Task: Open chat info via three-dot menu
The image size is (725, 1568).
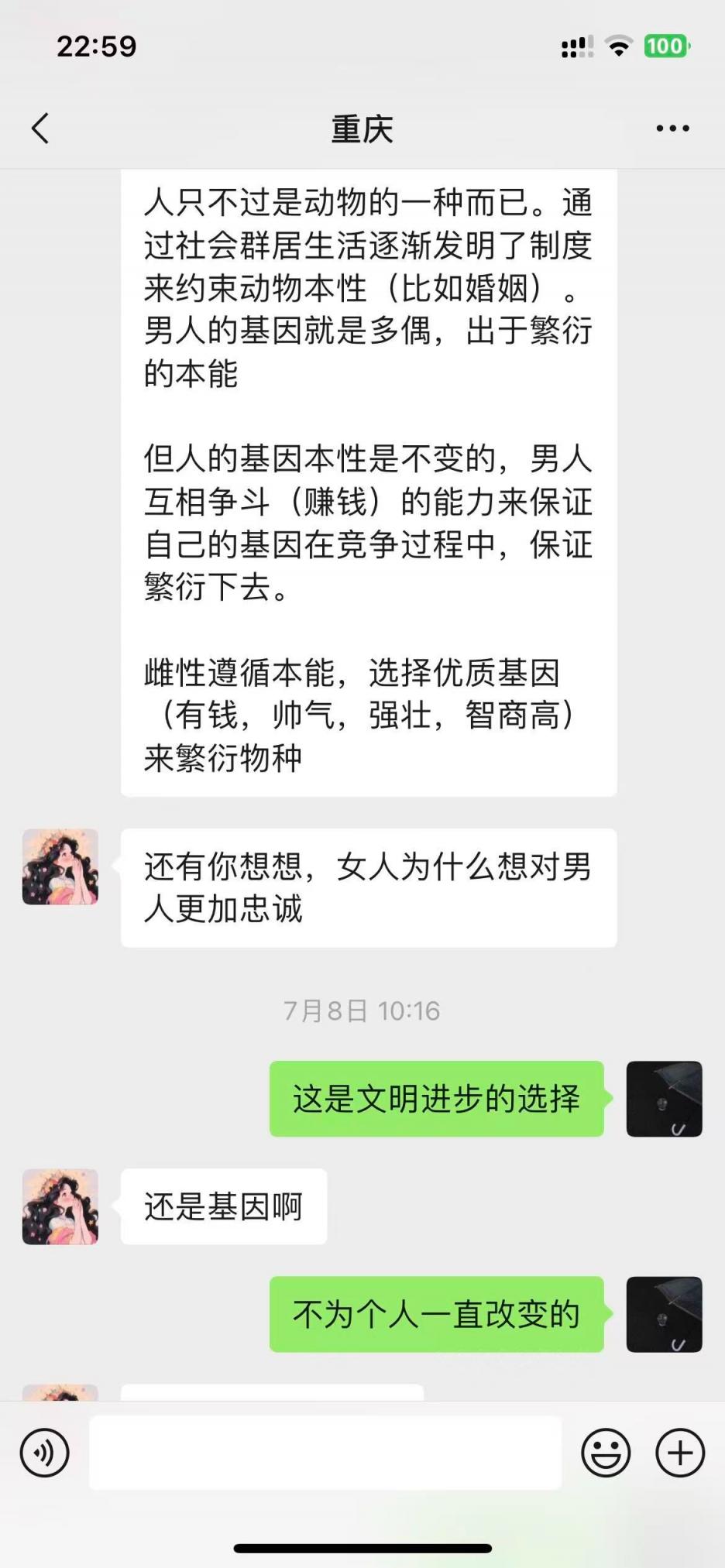Action: (x=672, y=129)
